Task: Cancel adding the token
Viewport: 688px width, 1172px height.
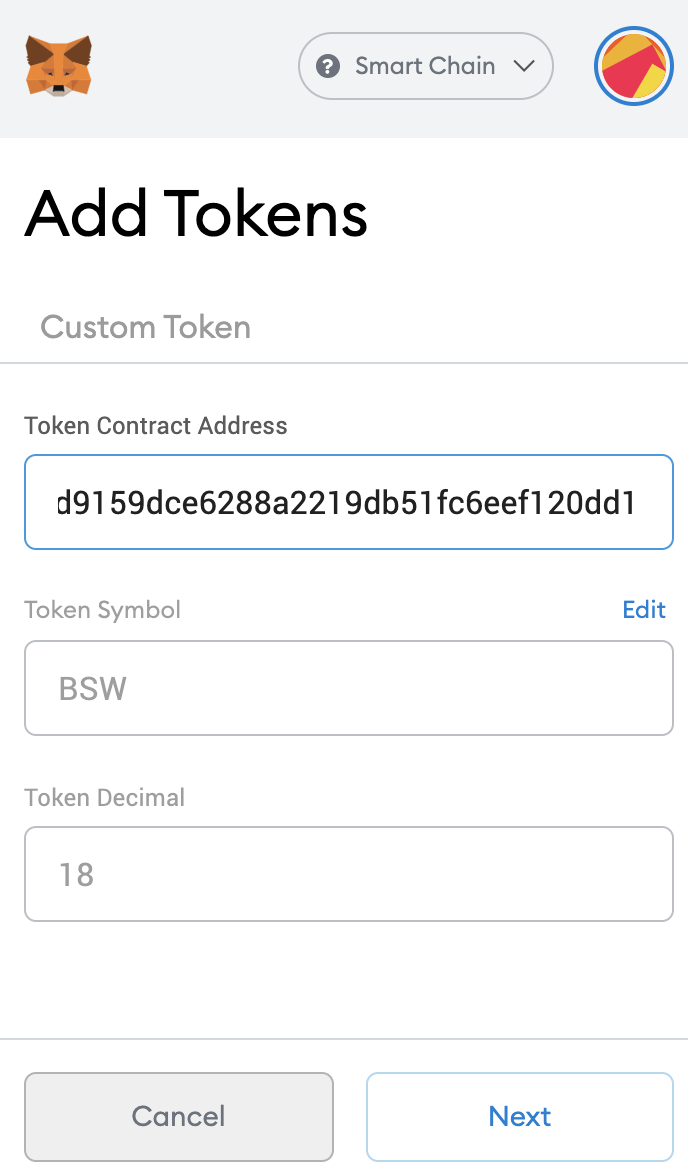Action: coord(179,1117)
